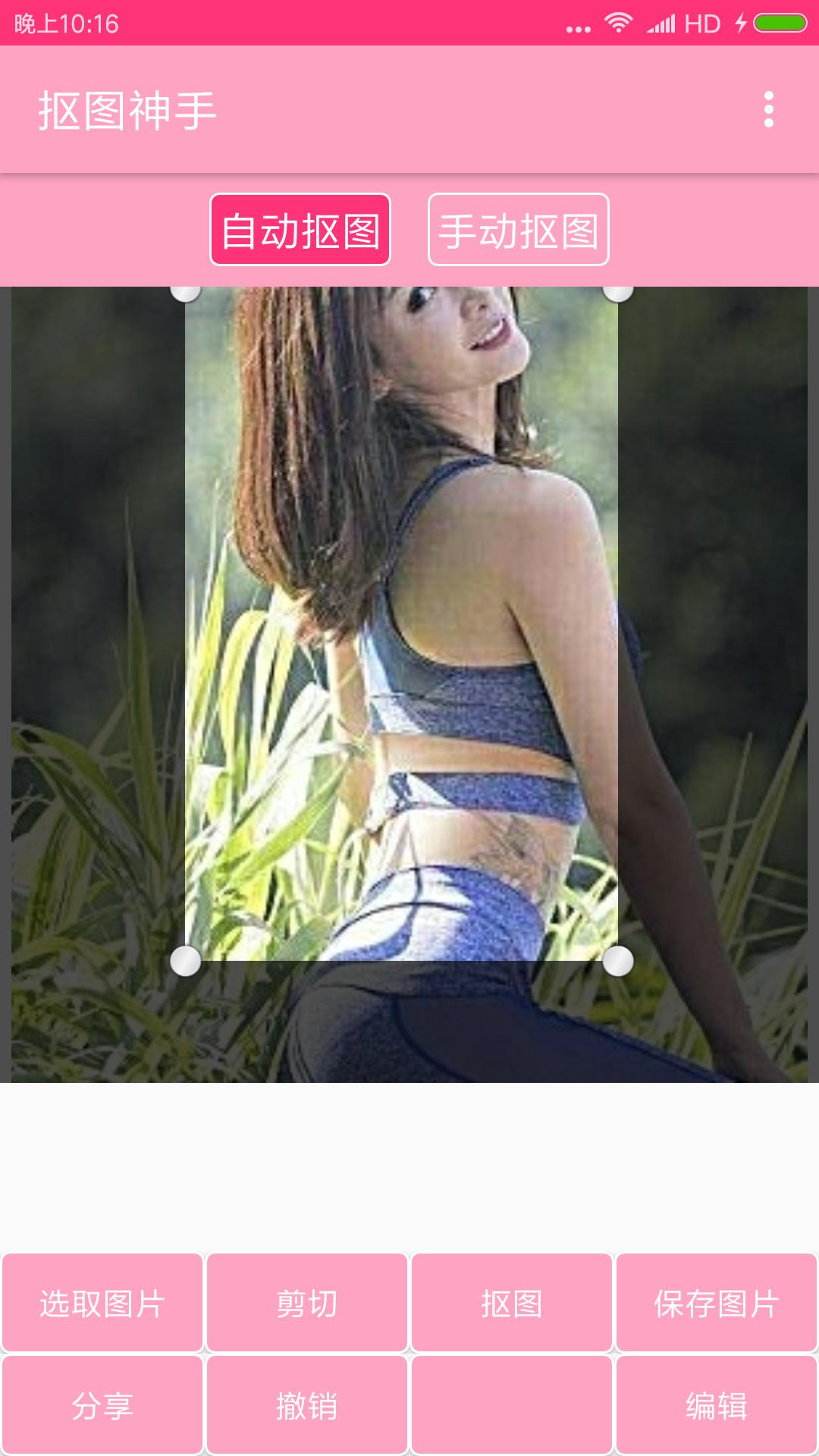Open 编辑 to edit the image
Screen dimensions: 819x1456
click(x=717, y=1405)
